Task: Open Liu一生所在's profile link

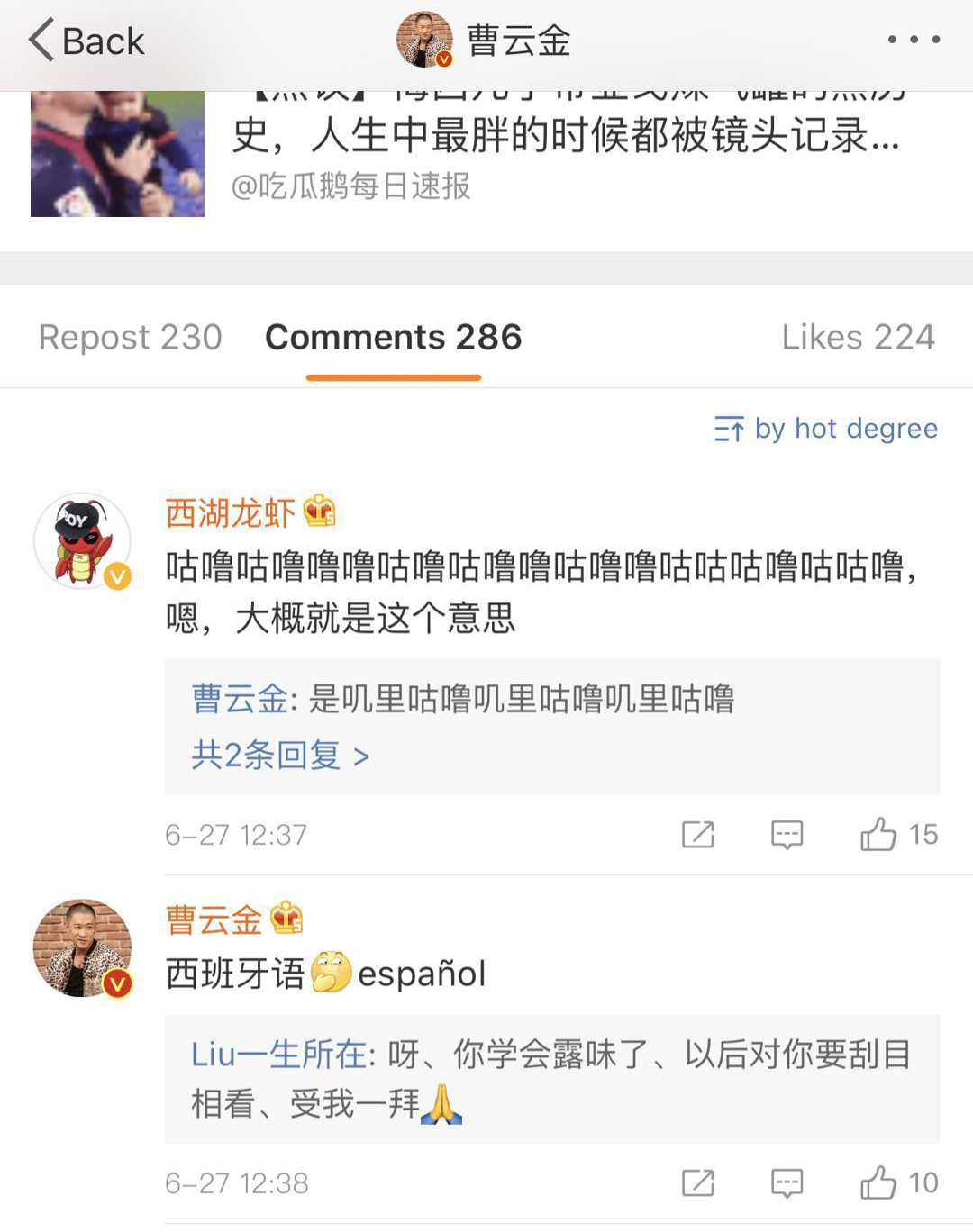Action: click(278, 1054)
